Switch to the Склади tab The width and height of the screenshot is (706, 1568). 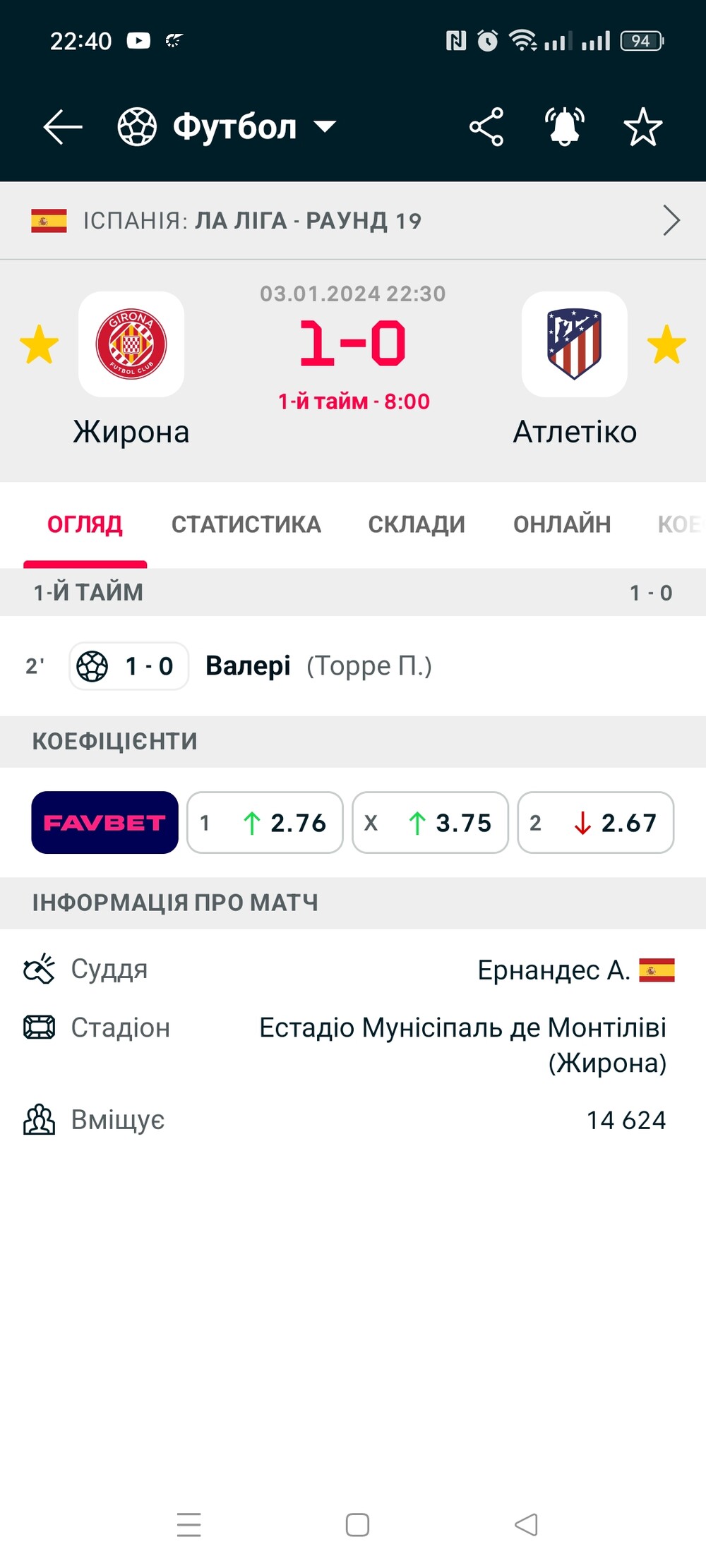coord(417,524)
